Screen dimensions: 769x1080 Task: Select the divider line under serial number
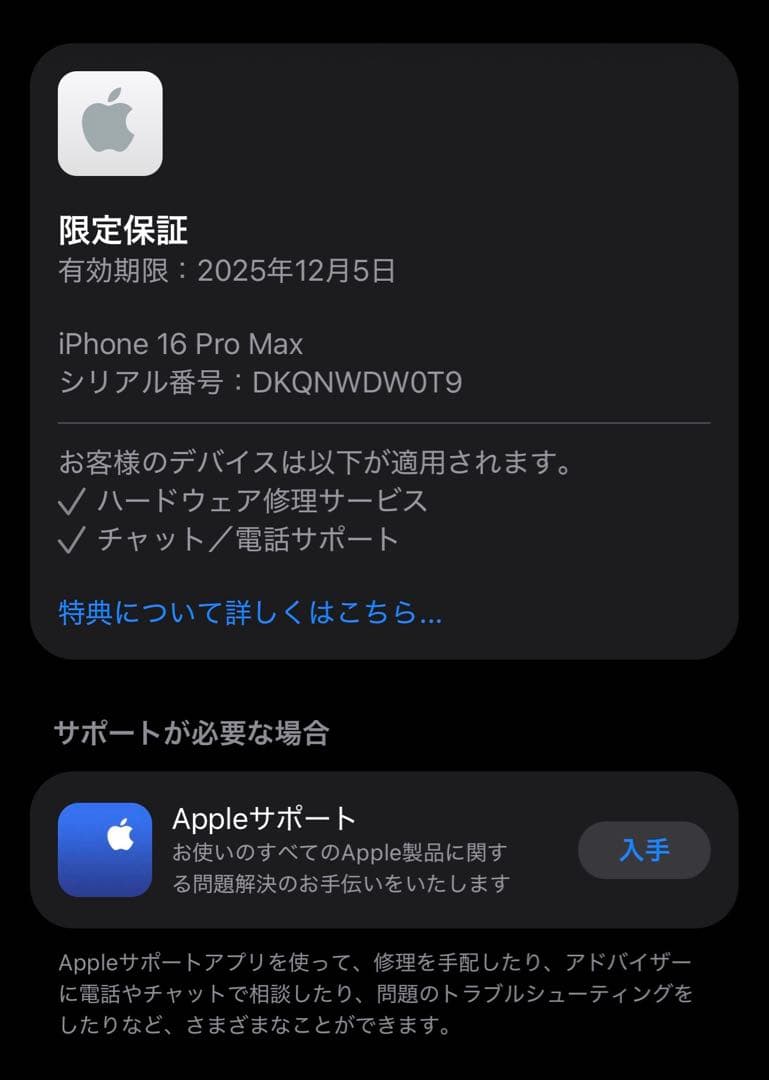tap(384, 421)
